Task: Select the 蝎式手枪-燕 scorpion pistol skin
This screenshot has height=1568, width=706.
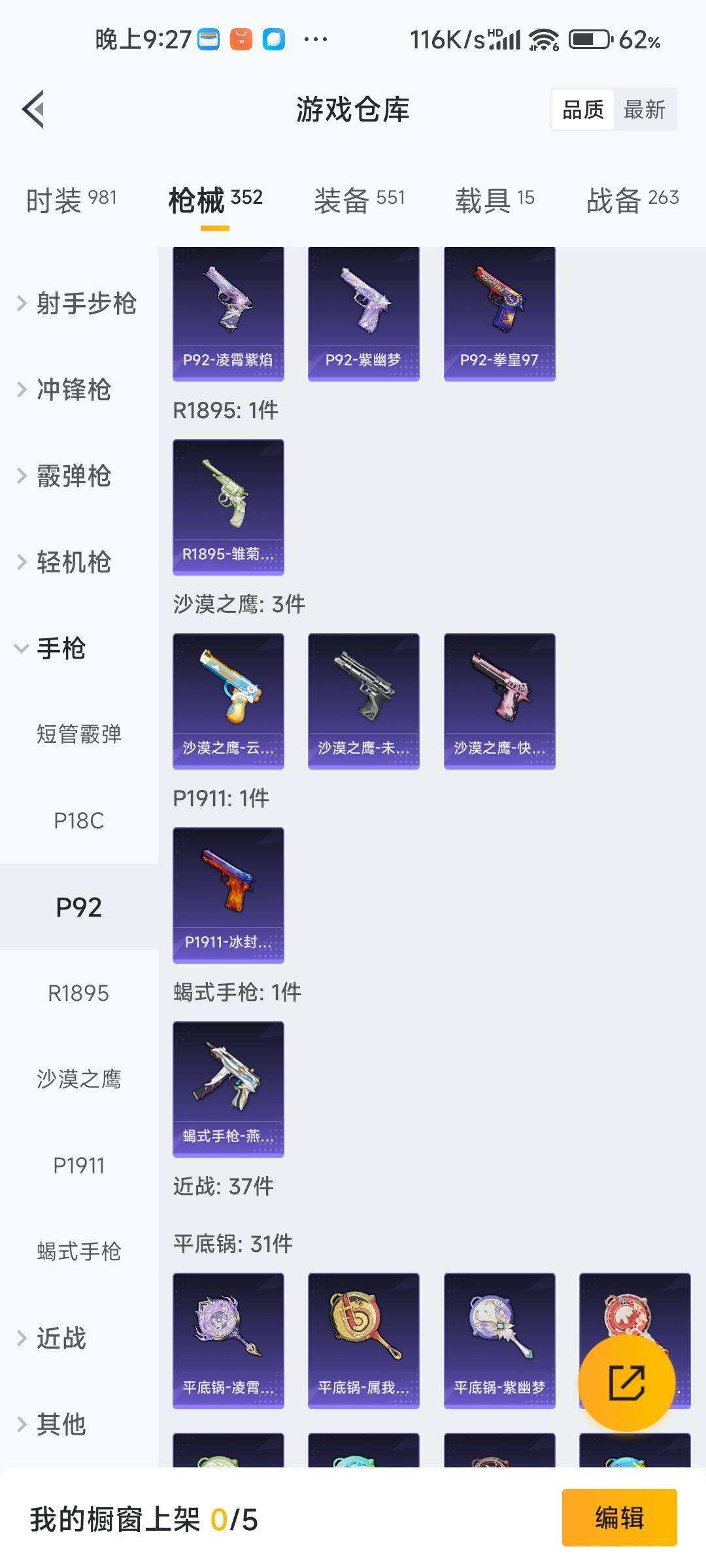Action: coord(228,1088)
